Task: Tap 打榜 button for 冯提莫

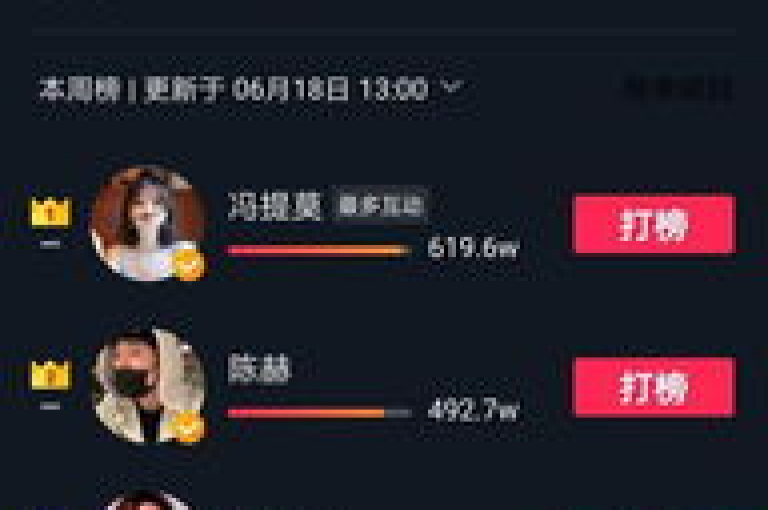Action: click(653, 224)
